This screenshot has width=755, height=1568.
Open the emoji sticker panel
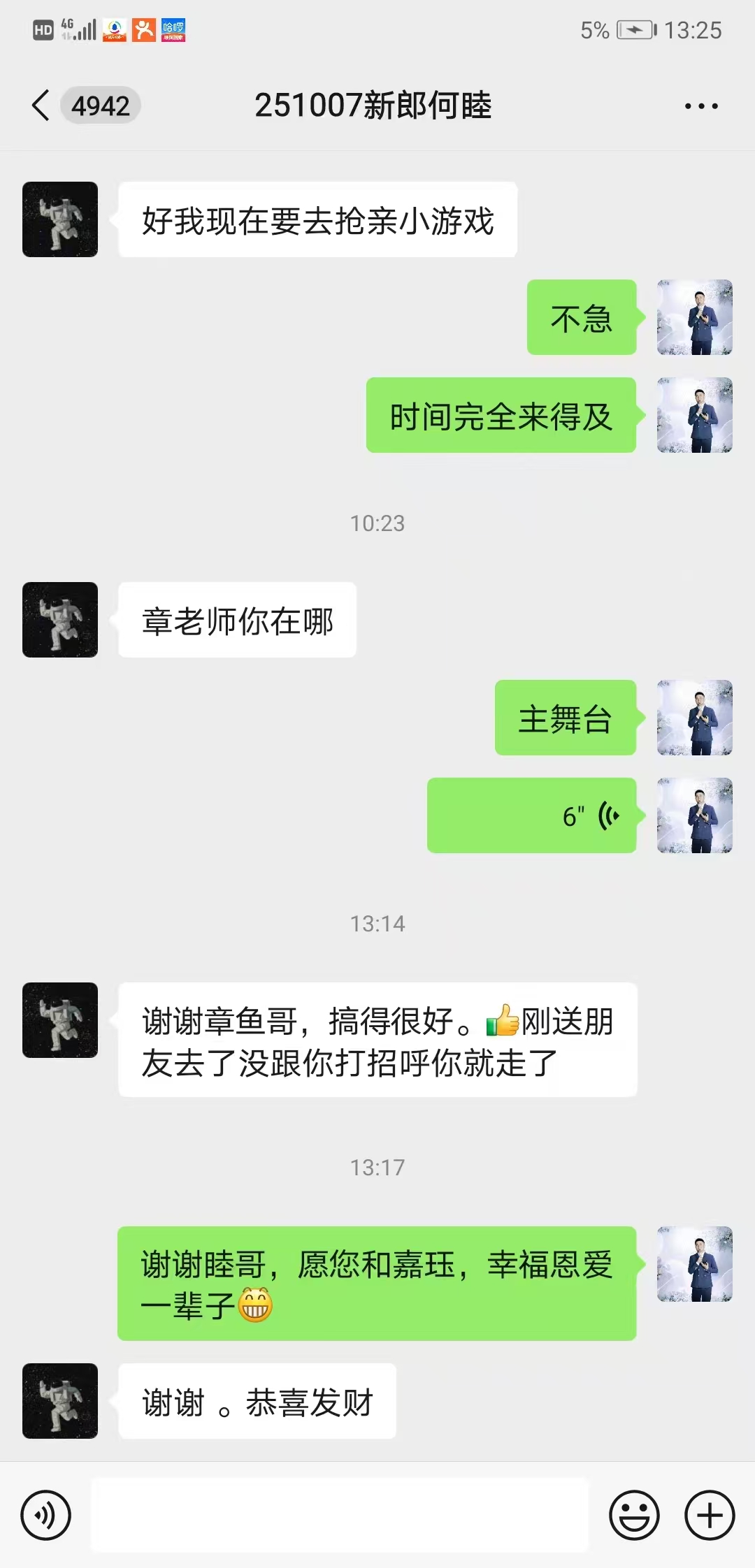tap(634, 1515)
